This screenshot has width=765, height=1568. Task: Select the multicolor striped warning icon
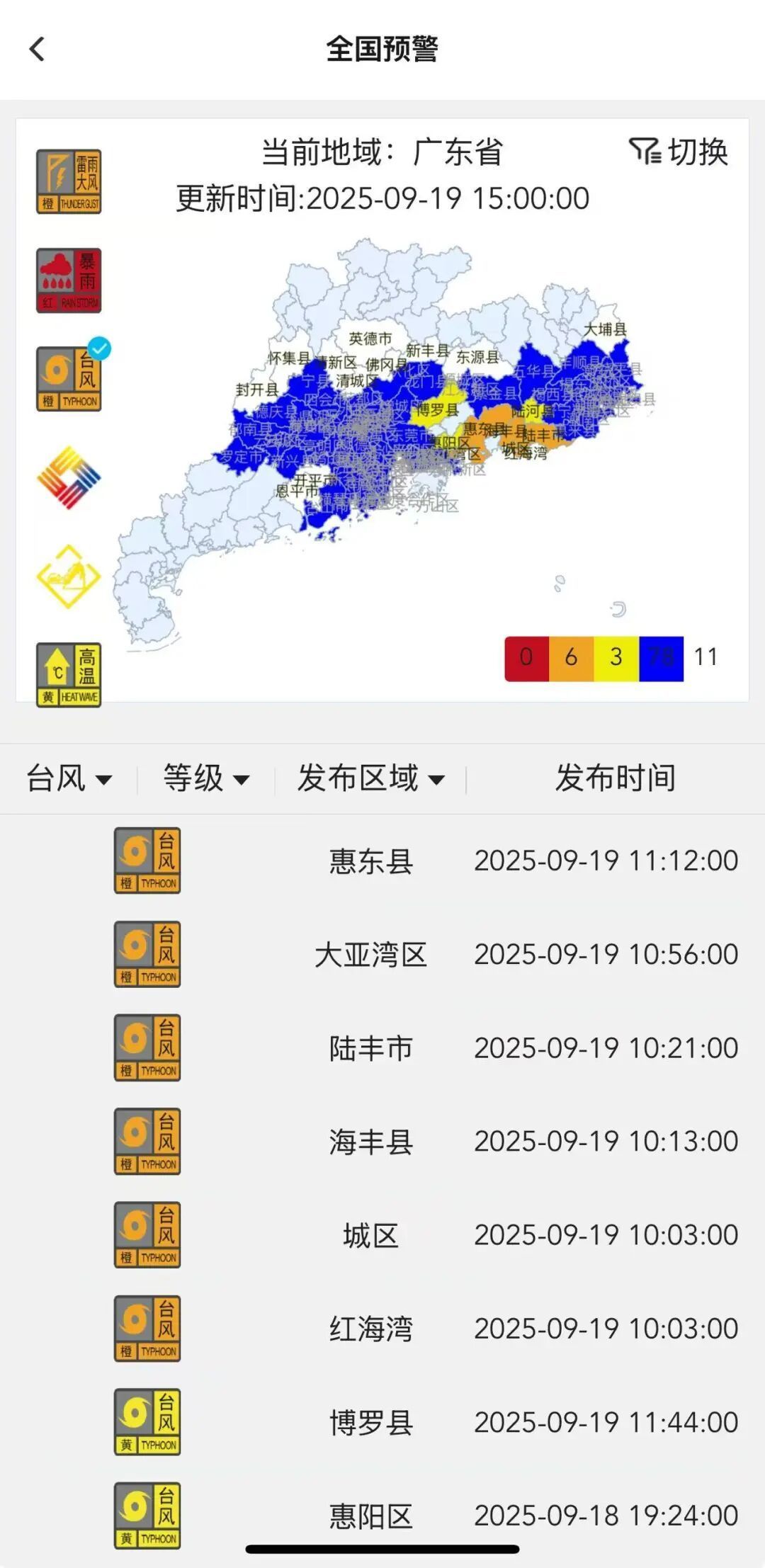69,477
